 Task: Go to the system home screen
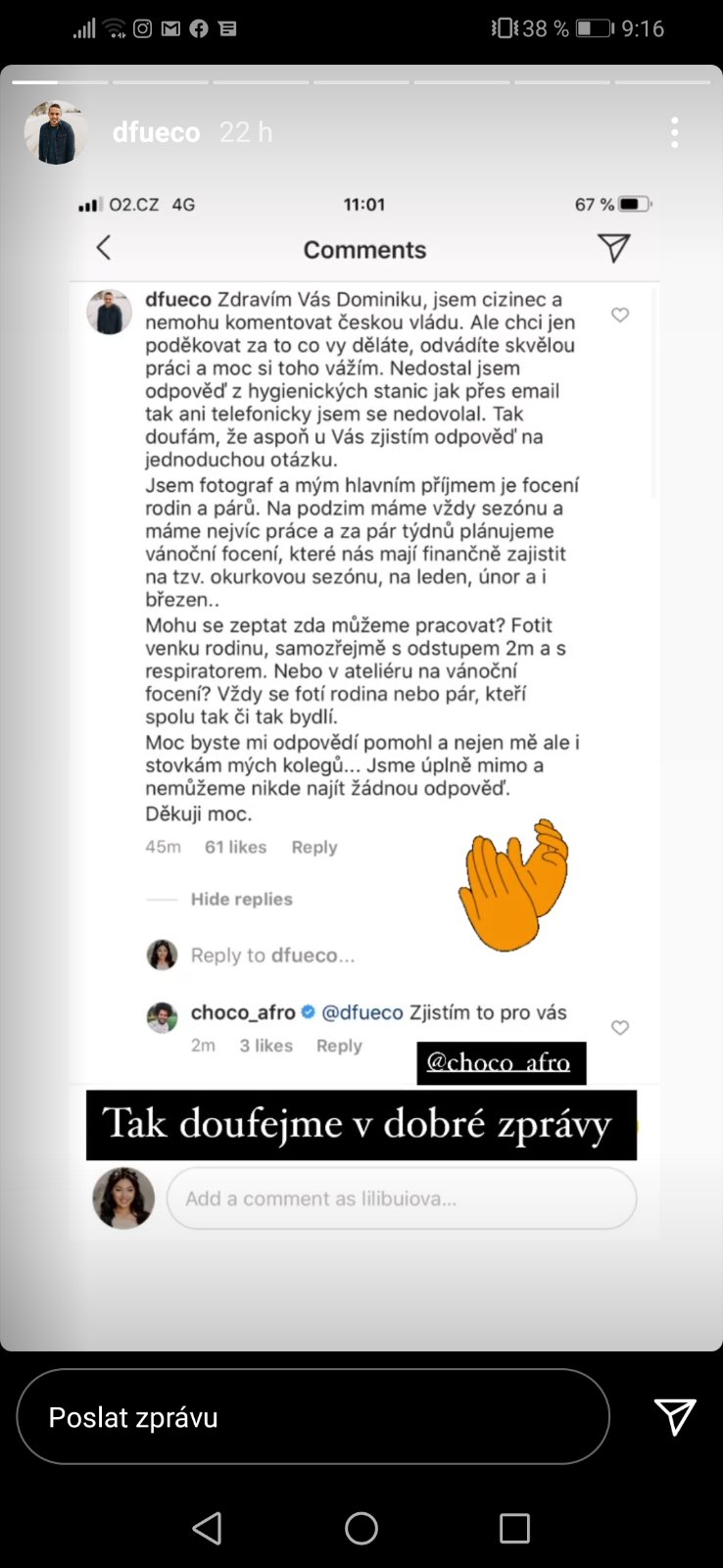pyautogui.click(x=361, y=1528)
